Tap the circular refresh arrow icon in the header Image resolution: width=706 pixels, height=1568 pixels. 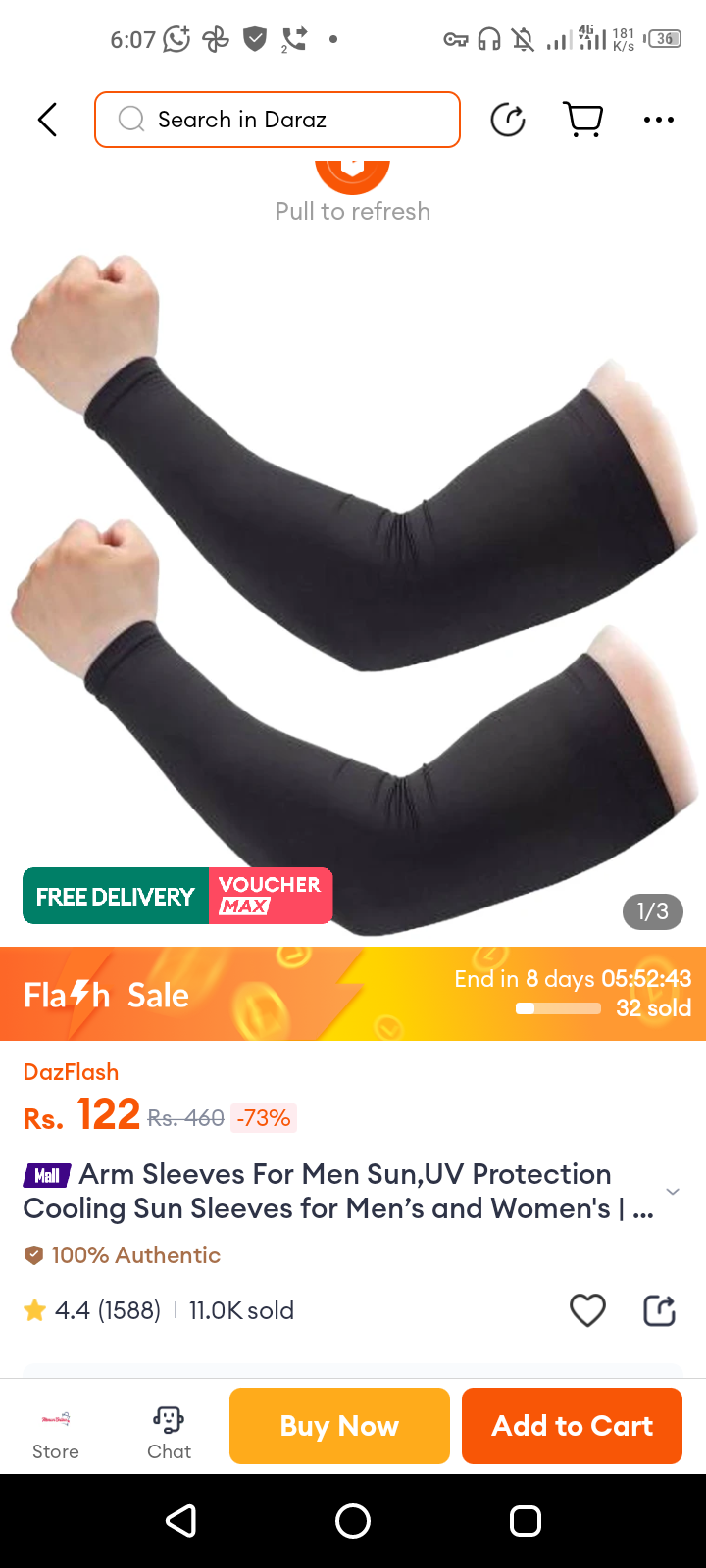point(508,120)
